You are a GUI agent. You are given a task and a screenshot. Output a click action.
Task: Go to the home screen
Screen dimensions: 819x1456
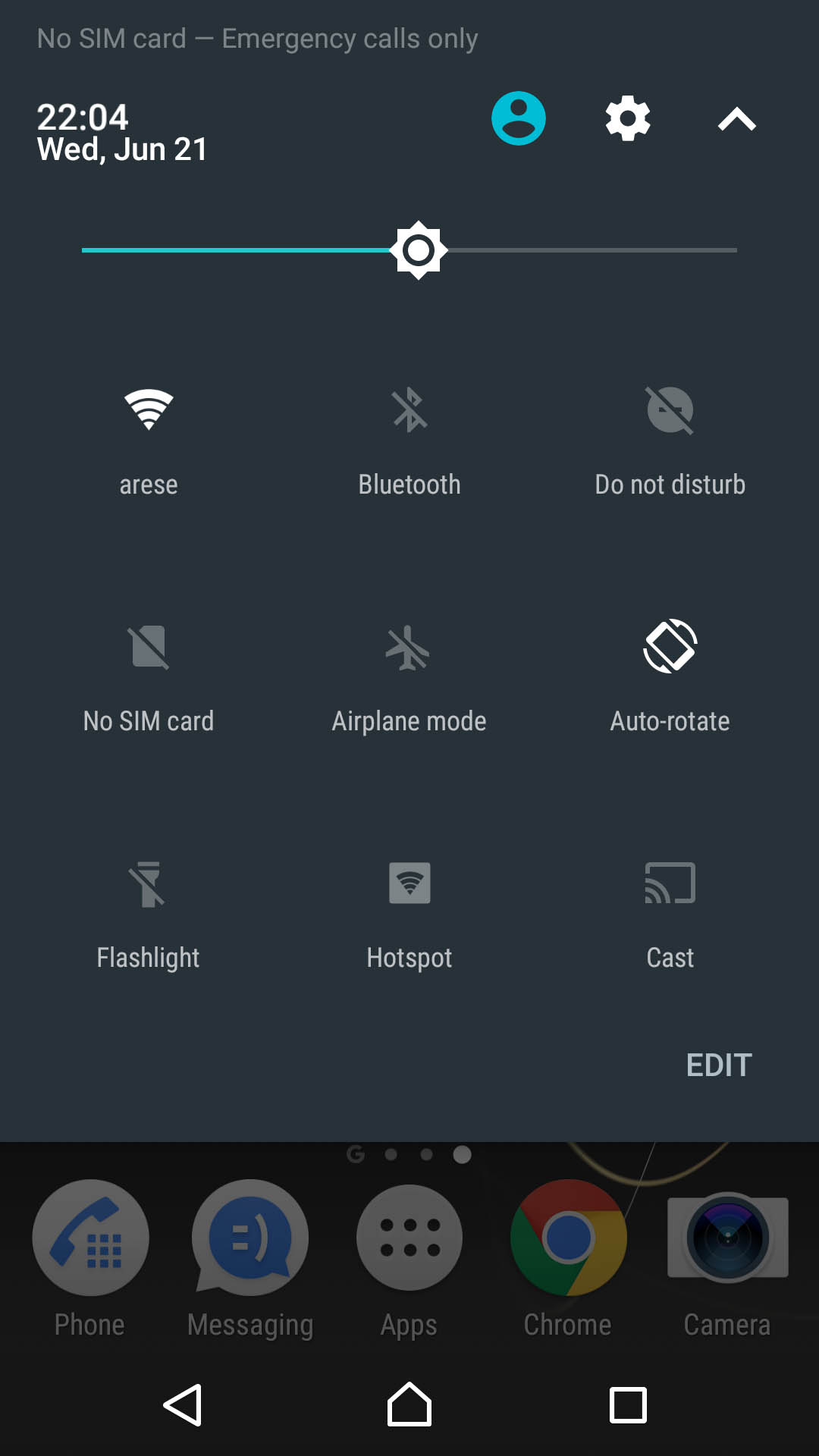pos(409,1404)
